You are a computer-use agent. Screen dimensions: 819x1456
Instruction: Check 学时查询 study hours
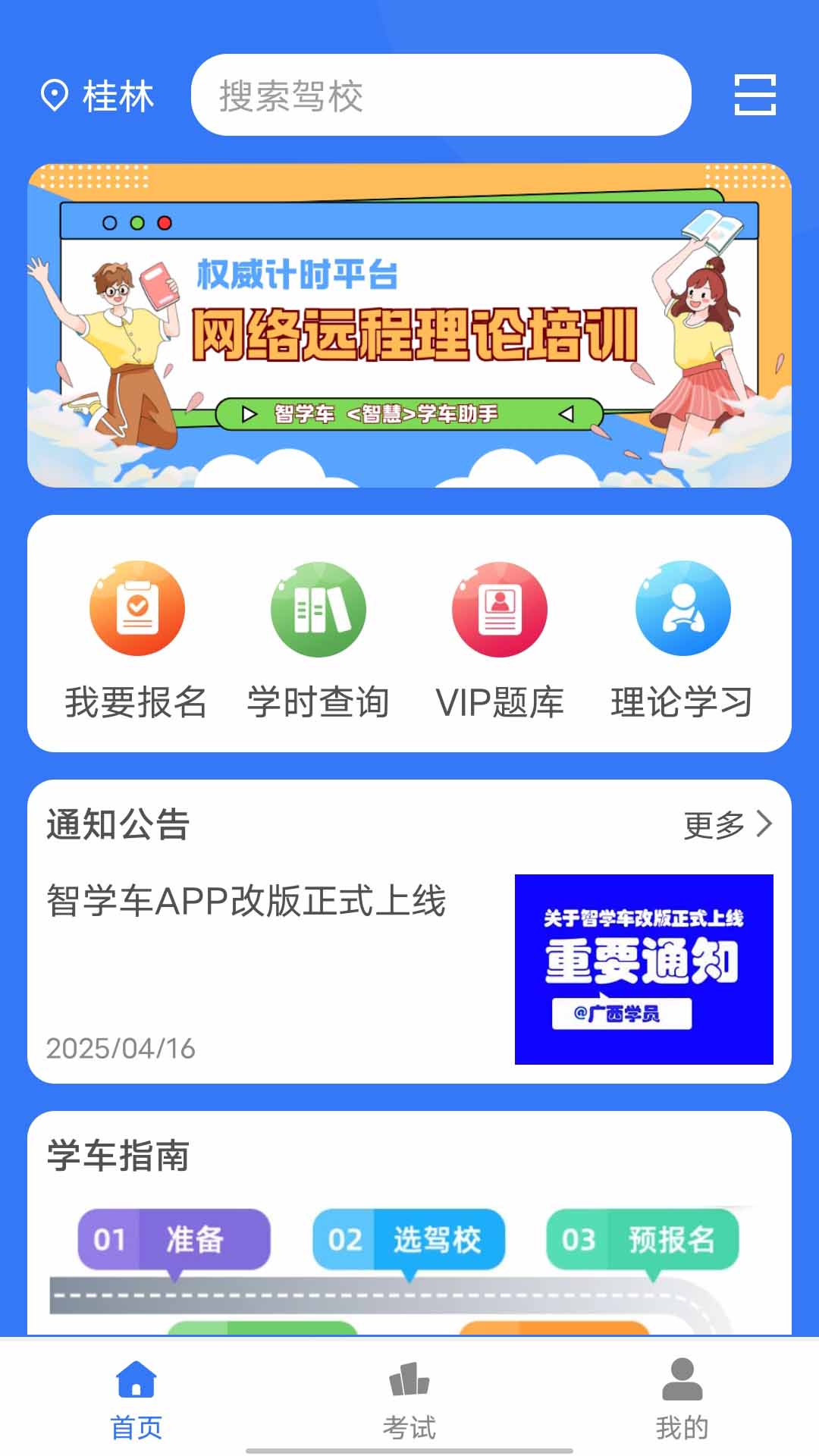click(318, 639)
